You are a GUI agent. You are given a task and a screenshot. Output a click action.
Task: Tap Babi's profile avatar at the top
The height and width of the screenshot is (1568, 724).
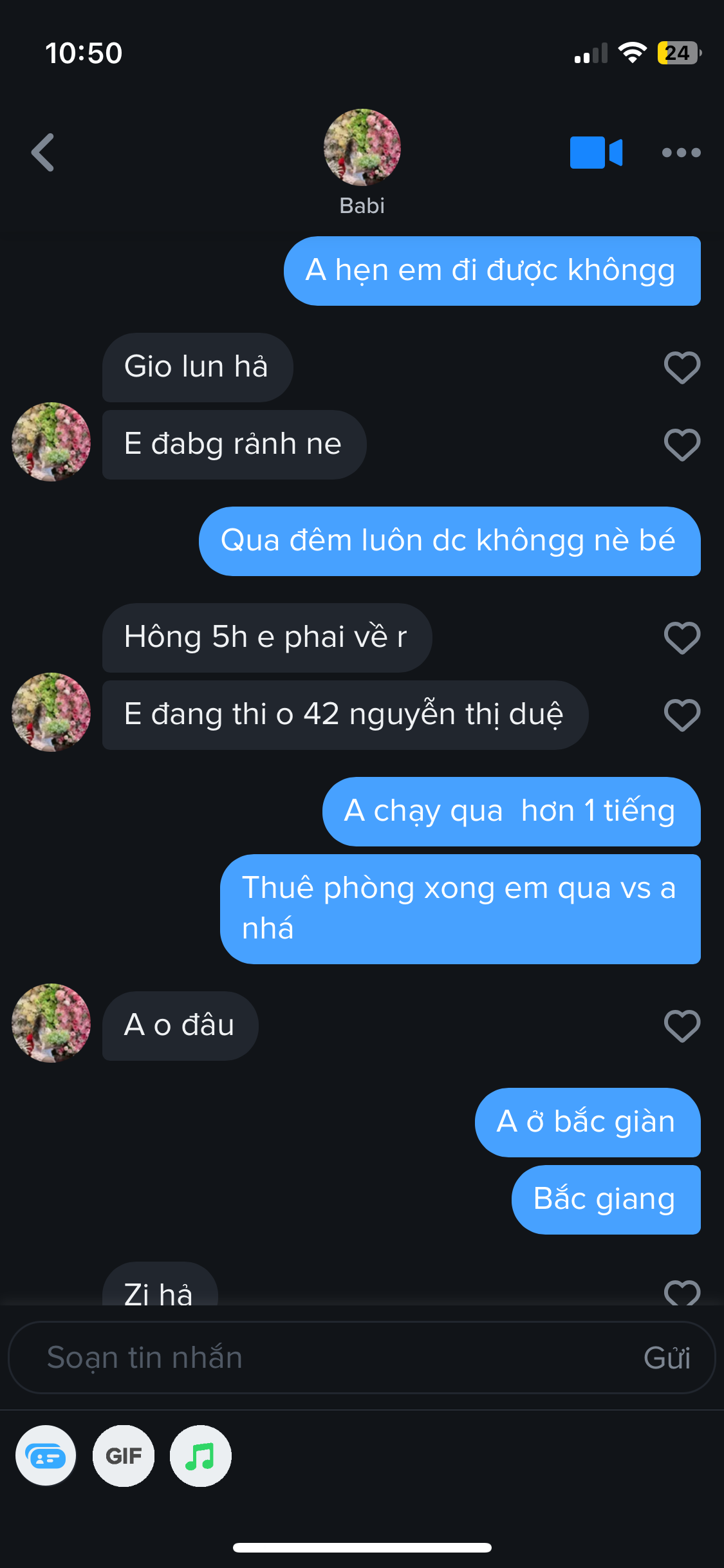(362, 147)
